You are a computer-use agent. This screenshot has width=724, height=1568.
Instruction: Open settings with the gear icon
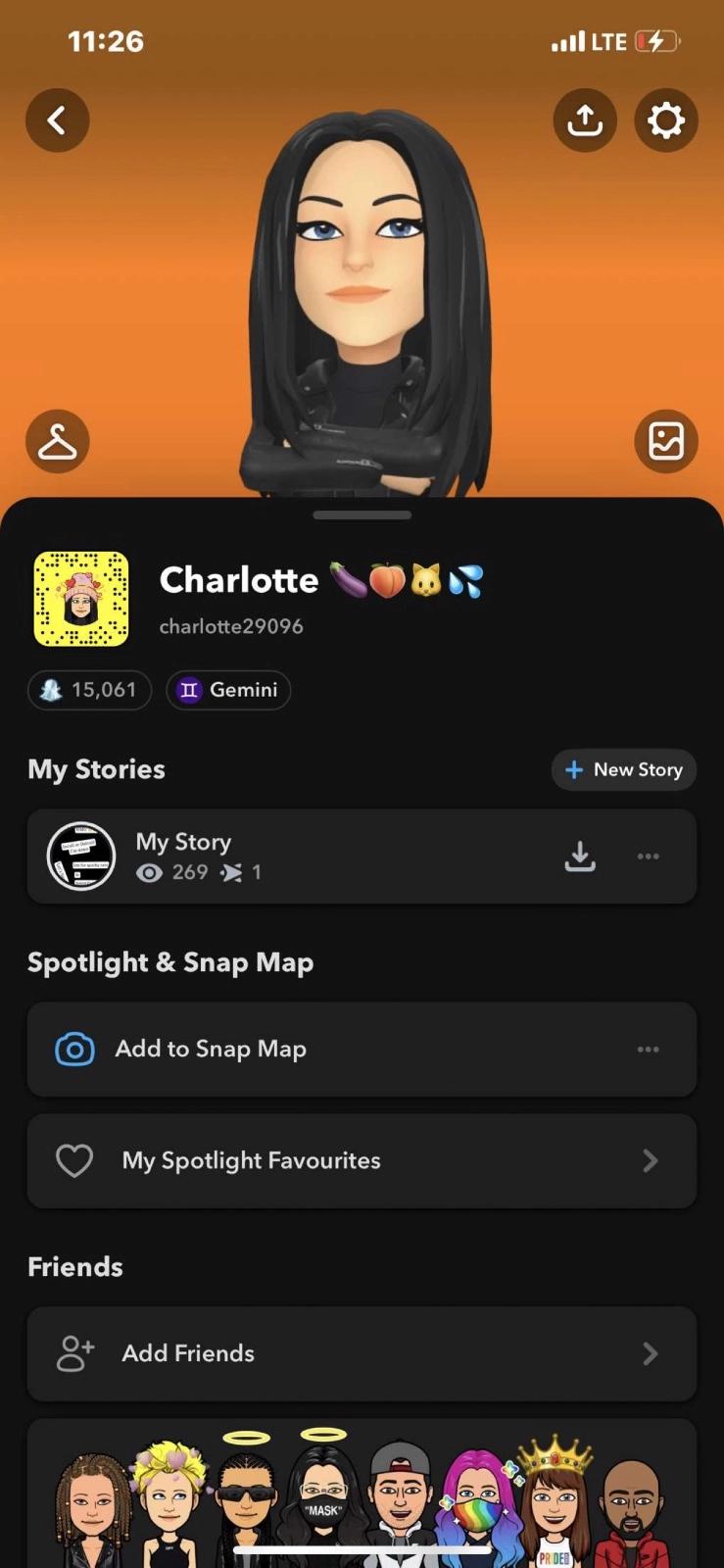[x=666, y=121]
